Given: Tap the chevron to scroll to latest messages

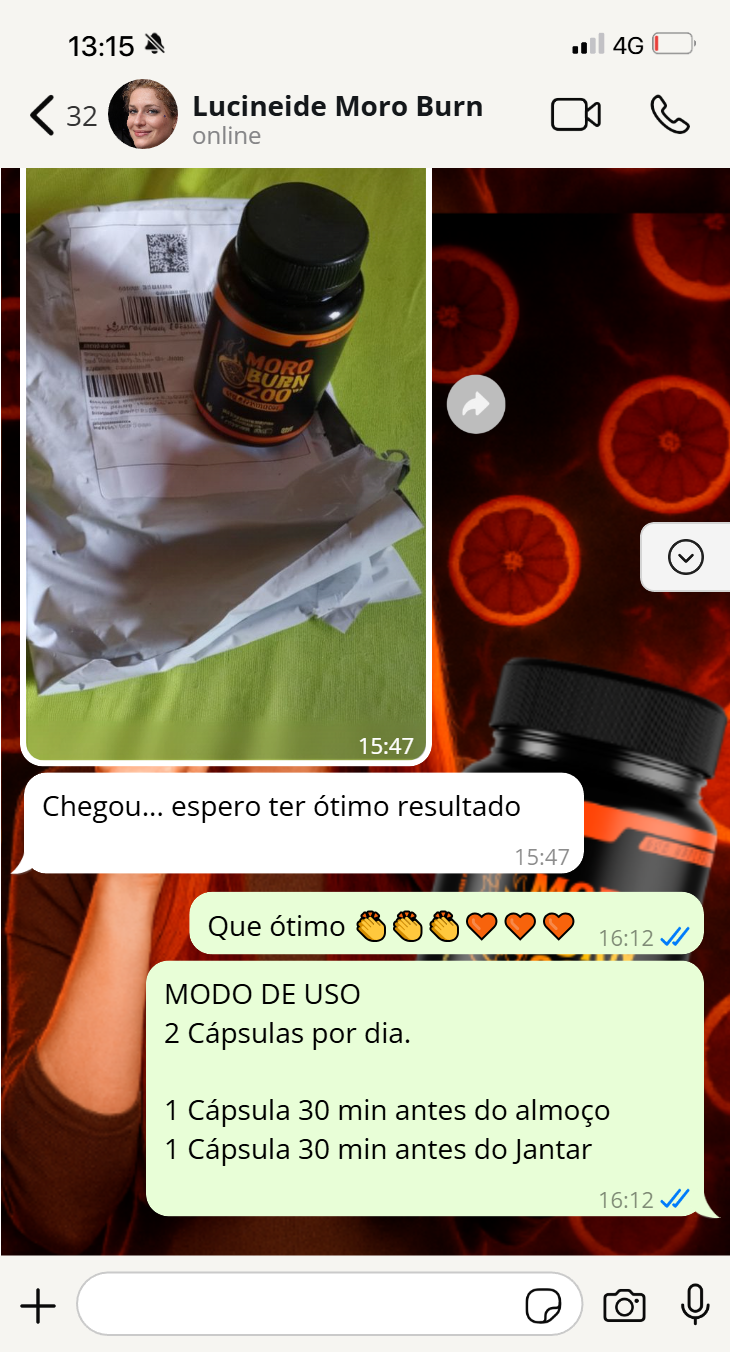Looking at the screenshot, I should click(684, 557).
